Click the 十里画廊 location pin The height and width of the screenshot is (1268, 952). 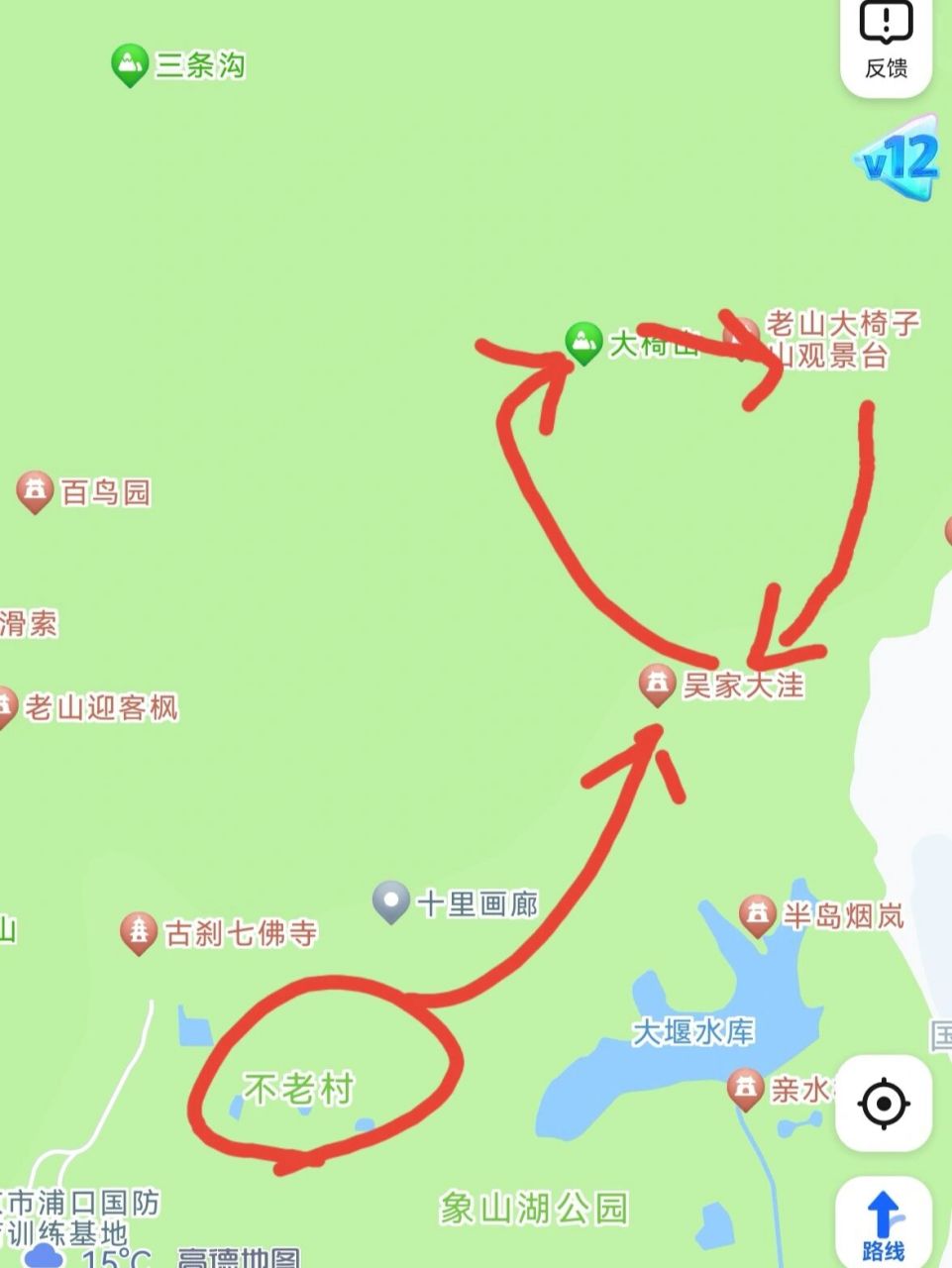392,902
